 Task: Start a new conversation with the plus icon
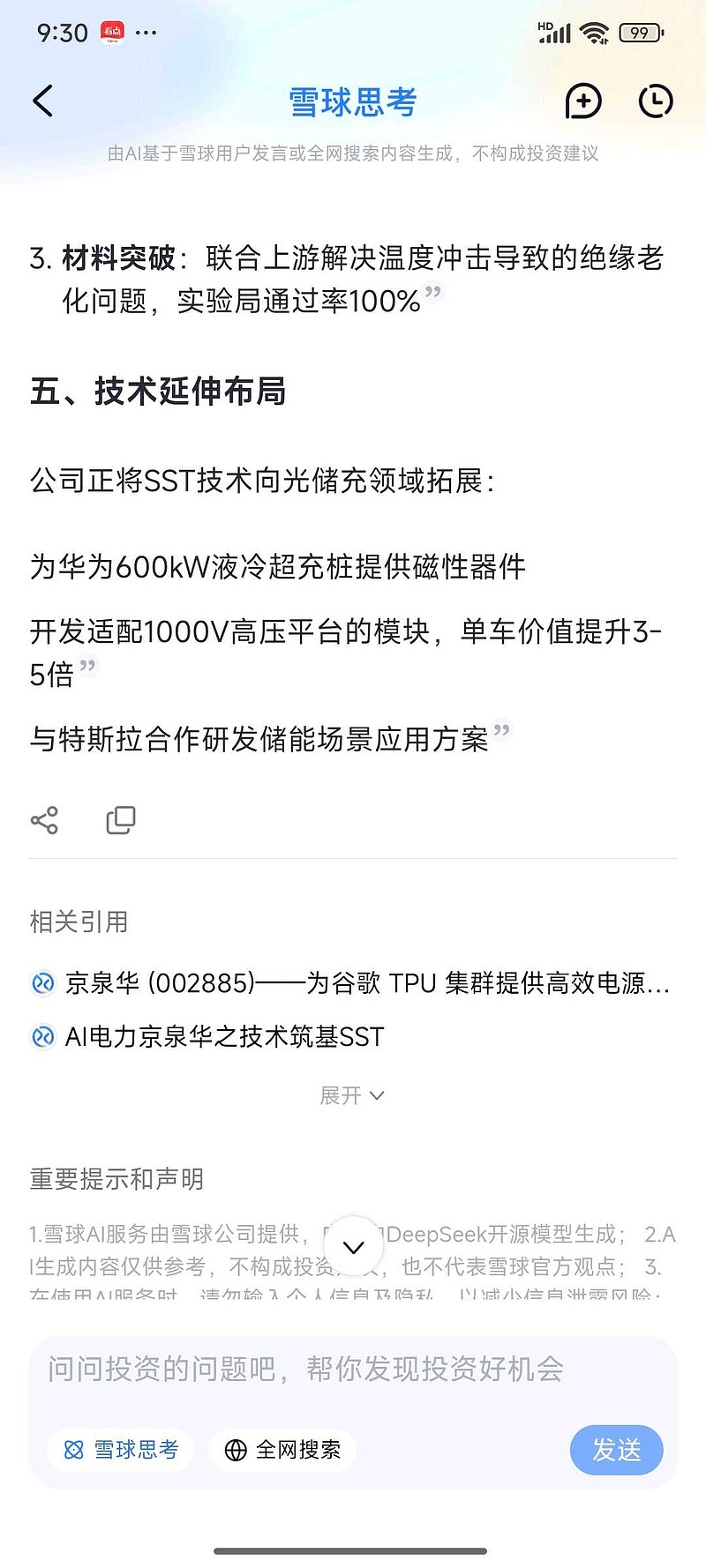583,101
